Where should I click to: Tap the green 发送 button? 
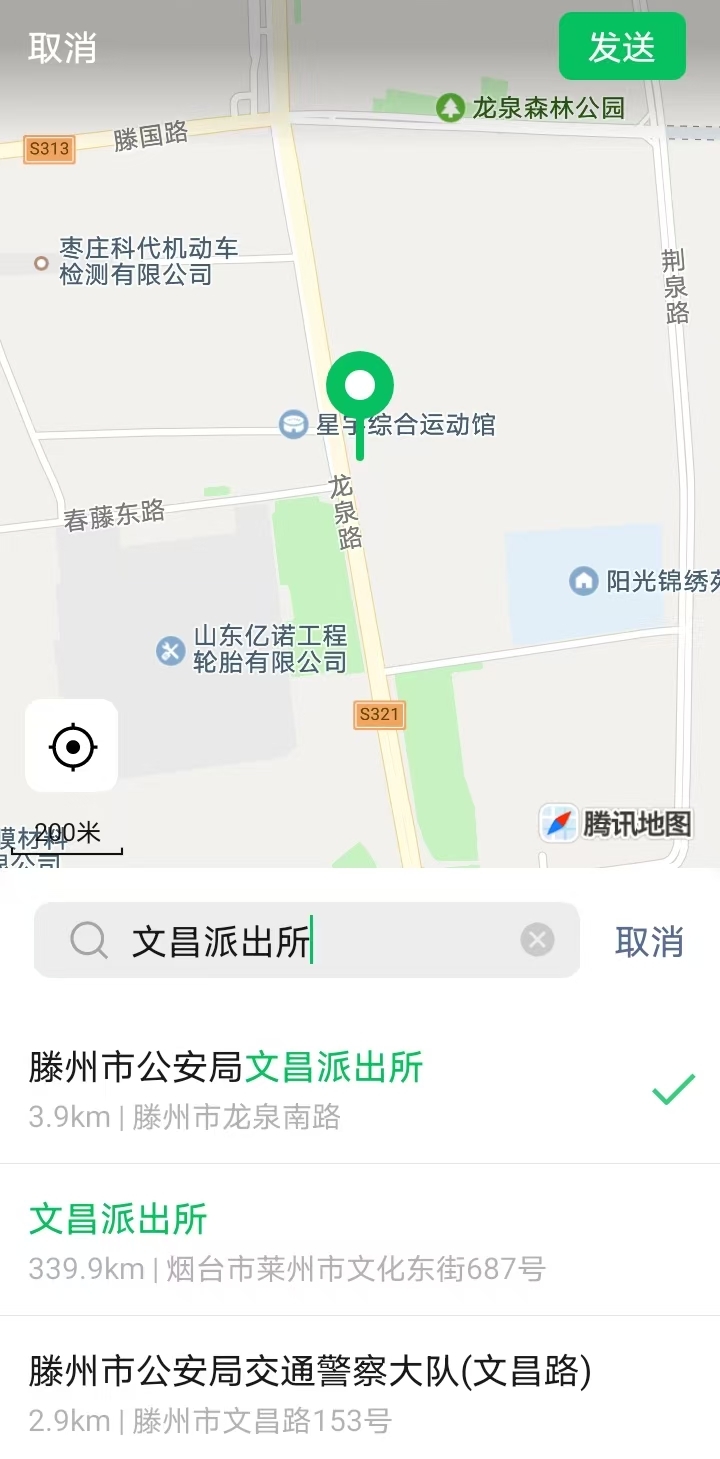click(x=622, y=46)
